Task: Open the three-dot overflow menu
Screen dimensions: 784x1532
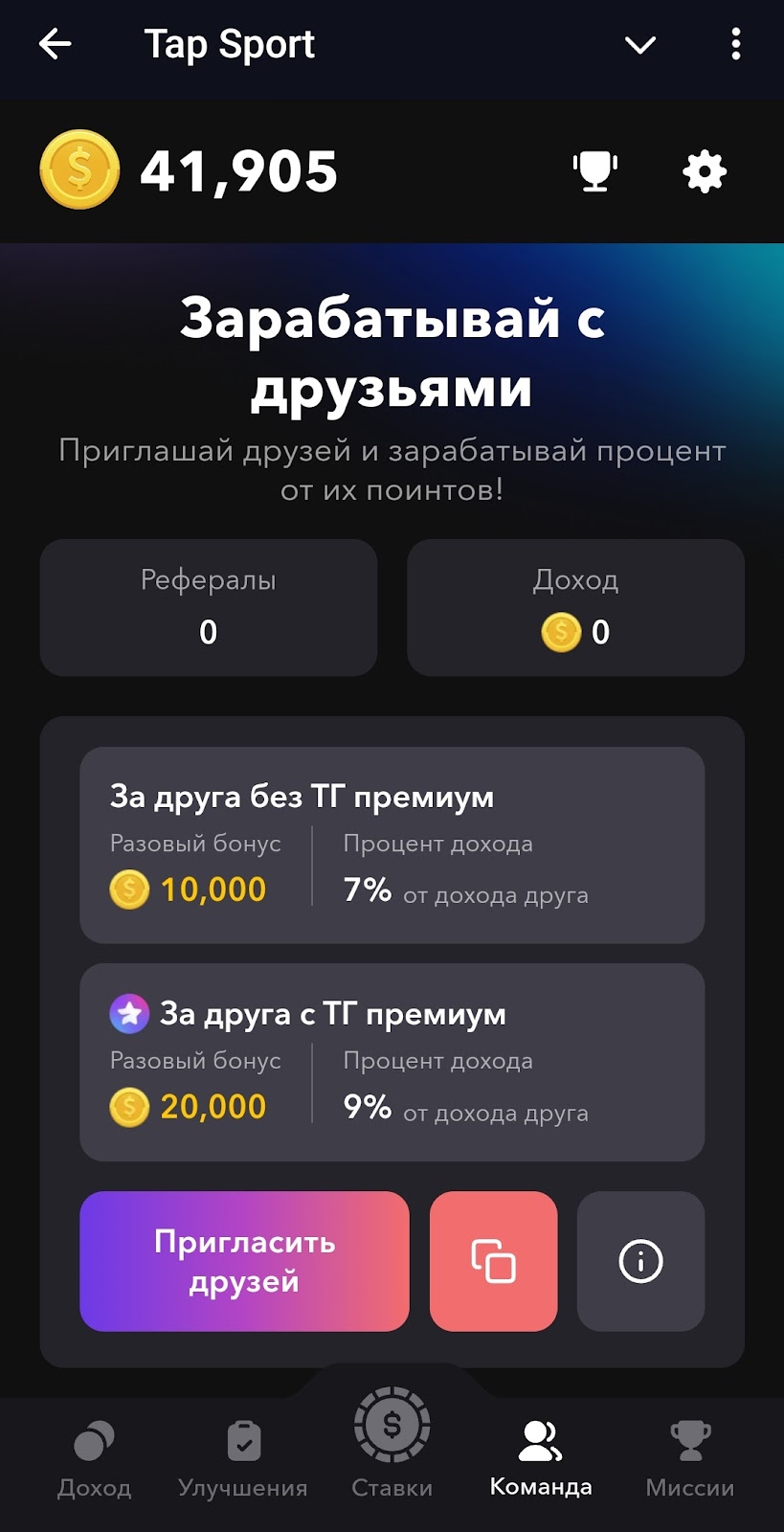Action: pos(735,44)
